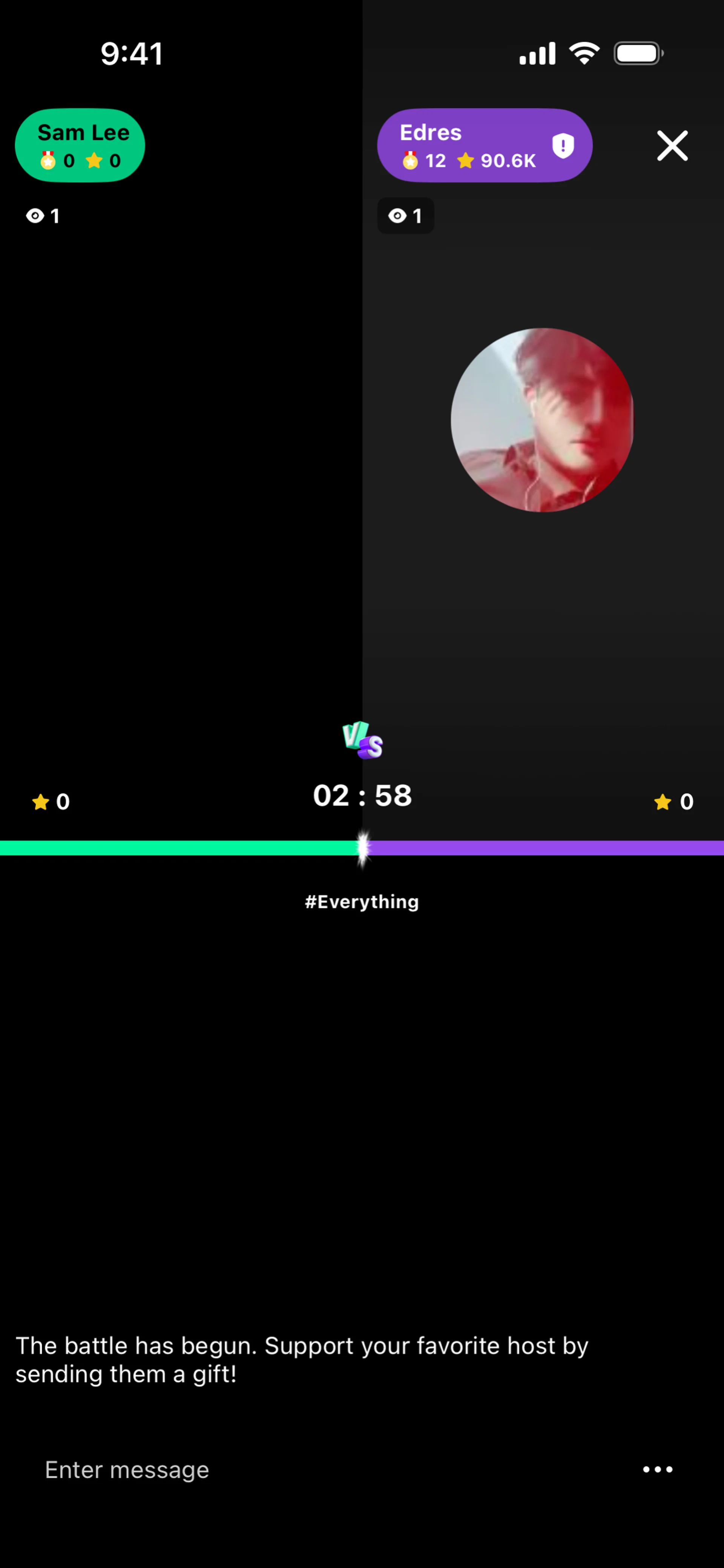The height and width of the screenshot is (1568, 724).
Task: Open Sam Lee's host profile badge
Action: (80, 146)
